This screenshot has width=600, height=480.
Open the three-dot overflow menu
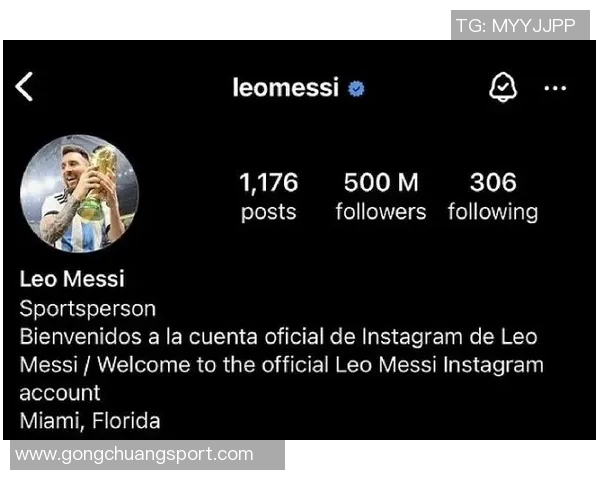point(555,88)
